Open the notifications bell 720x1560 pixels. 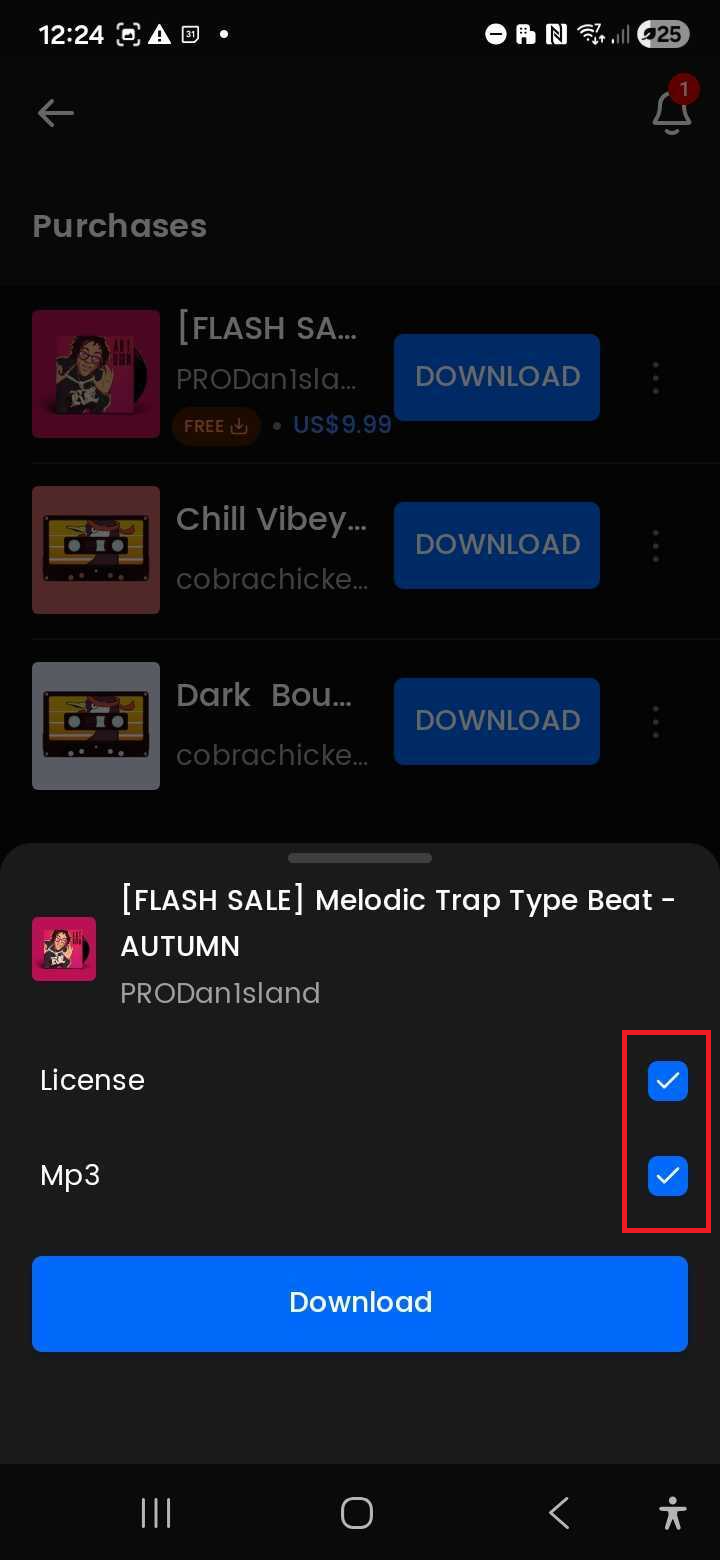[x=672, y=112]
